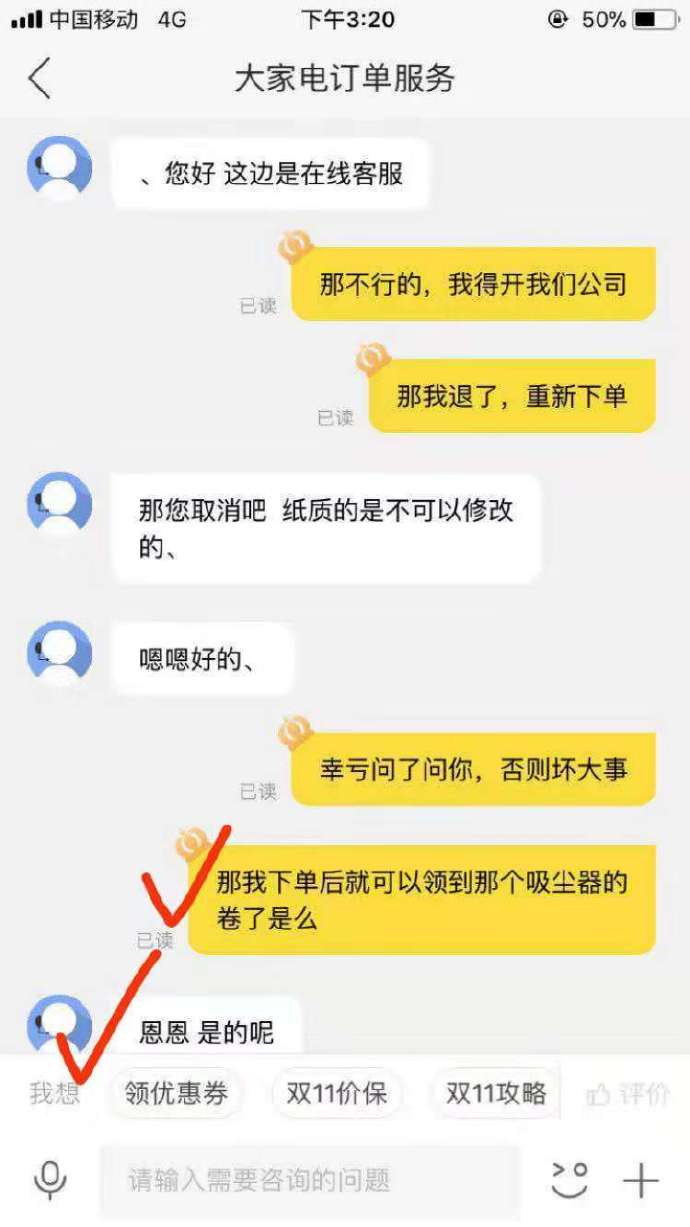This screenshot has height=1227, width=690.
Task: Open the emoji picker
Action: [569, 1181]
